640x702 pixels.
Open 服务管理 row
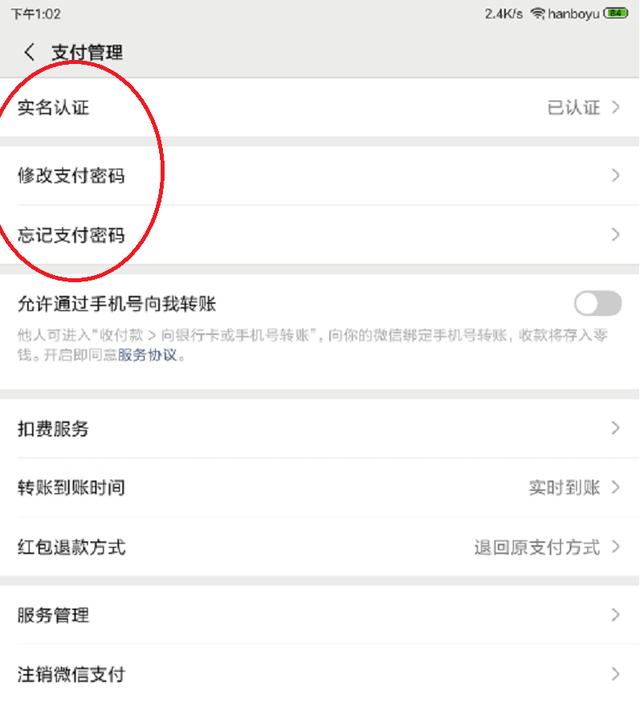click(x=320, y=615)
